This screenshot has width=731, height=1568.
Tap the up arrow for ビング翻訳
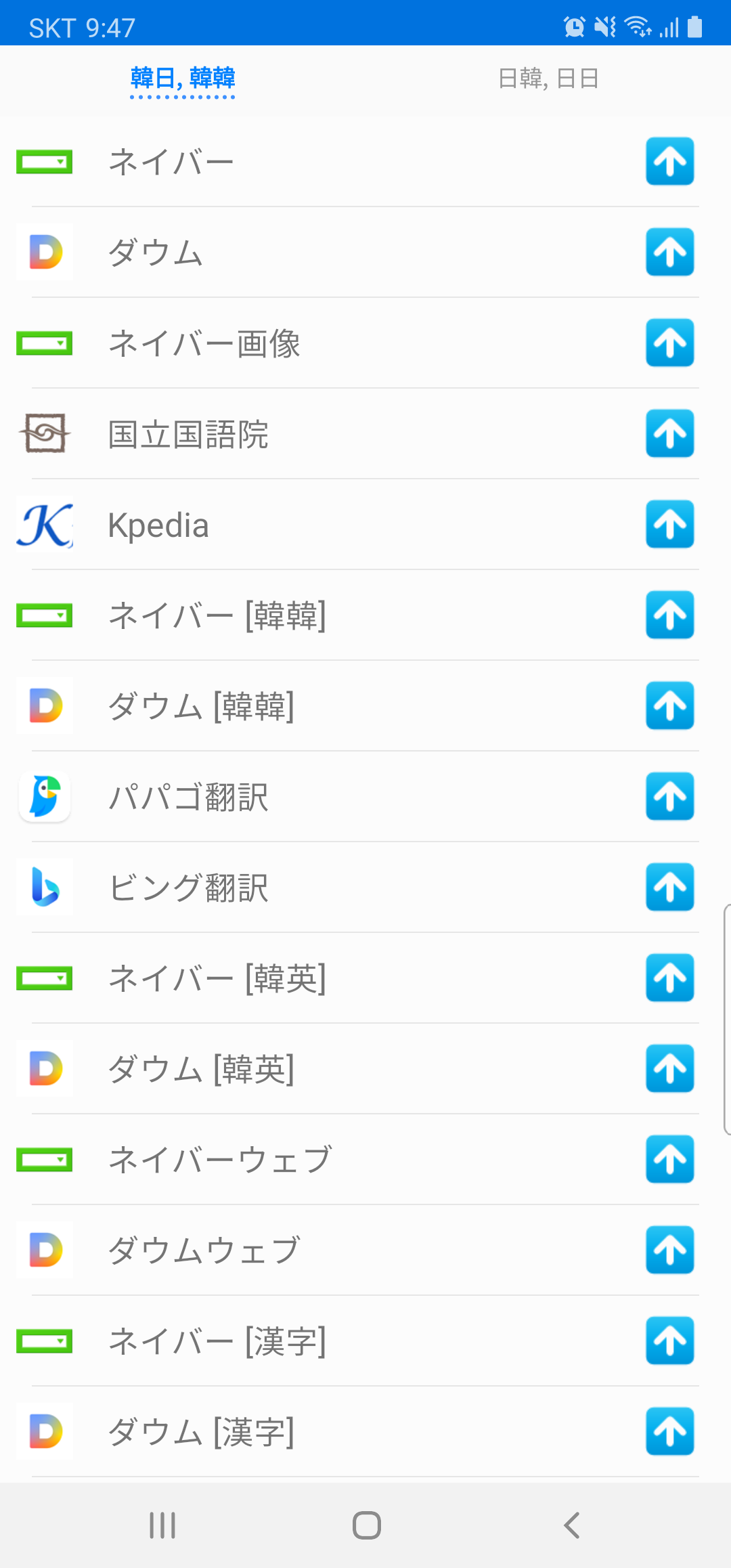[670, 887]
